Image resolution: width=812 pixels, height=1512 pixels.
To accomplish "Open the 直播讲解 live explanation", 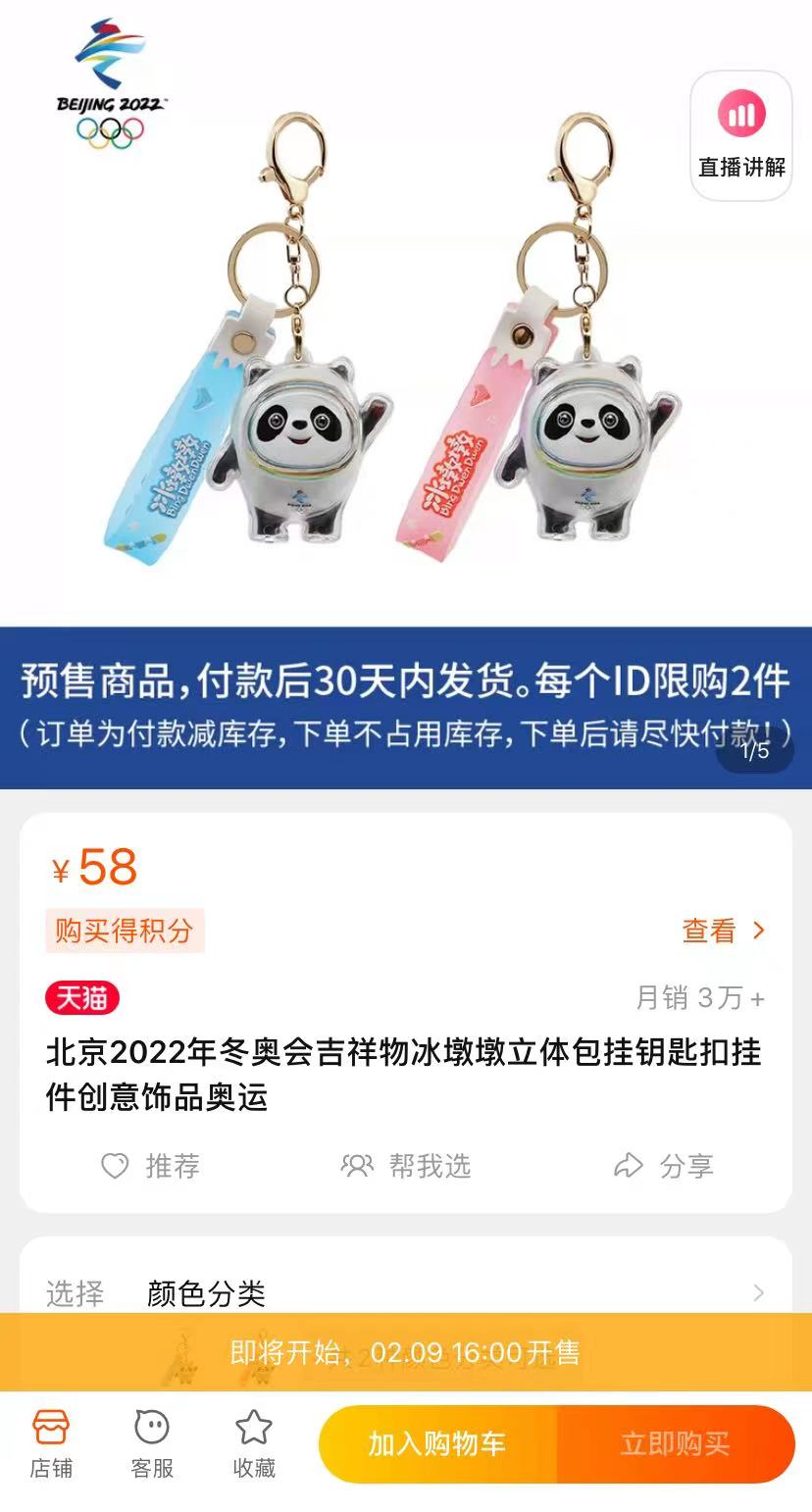I will point(741,136).
